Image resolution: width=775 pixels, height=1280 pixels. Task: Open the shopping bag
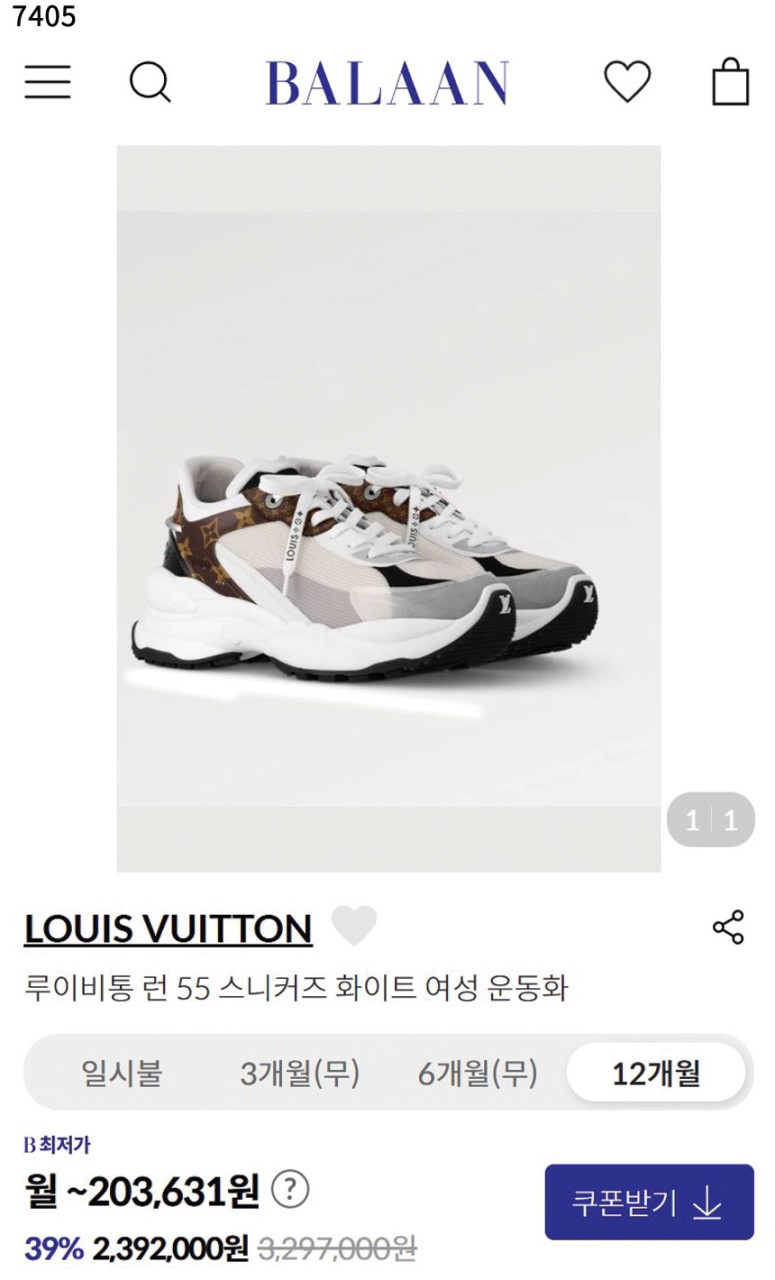pyautogui.click(x=730, y=82)
